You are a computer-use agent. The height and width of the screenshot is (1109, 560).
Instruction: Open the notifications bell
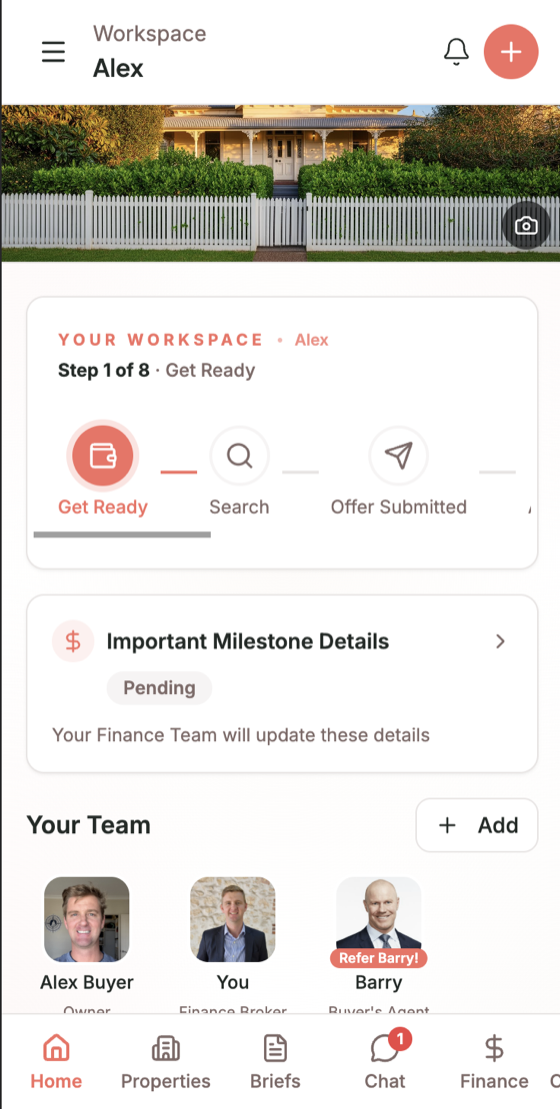point(456,52)
